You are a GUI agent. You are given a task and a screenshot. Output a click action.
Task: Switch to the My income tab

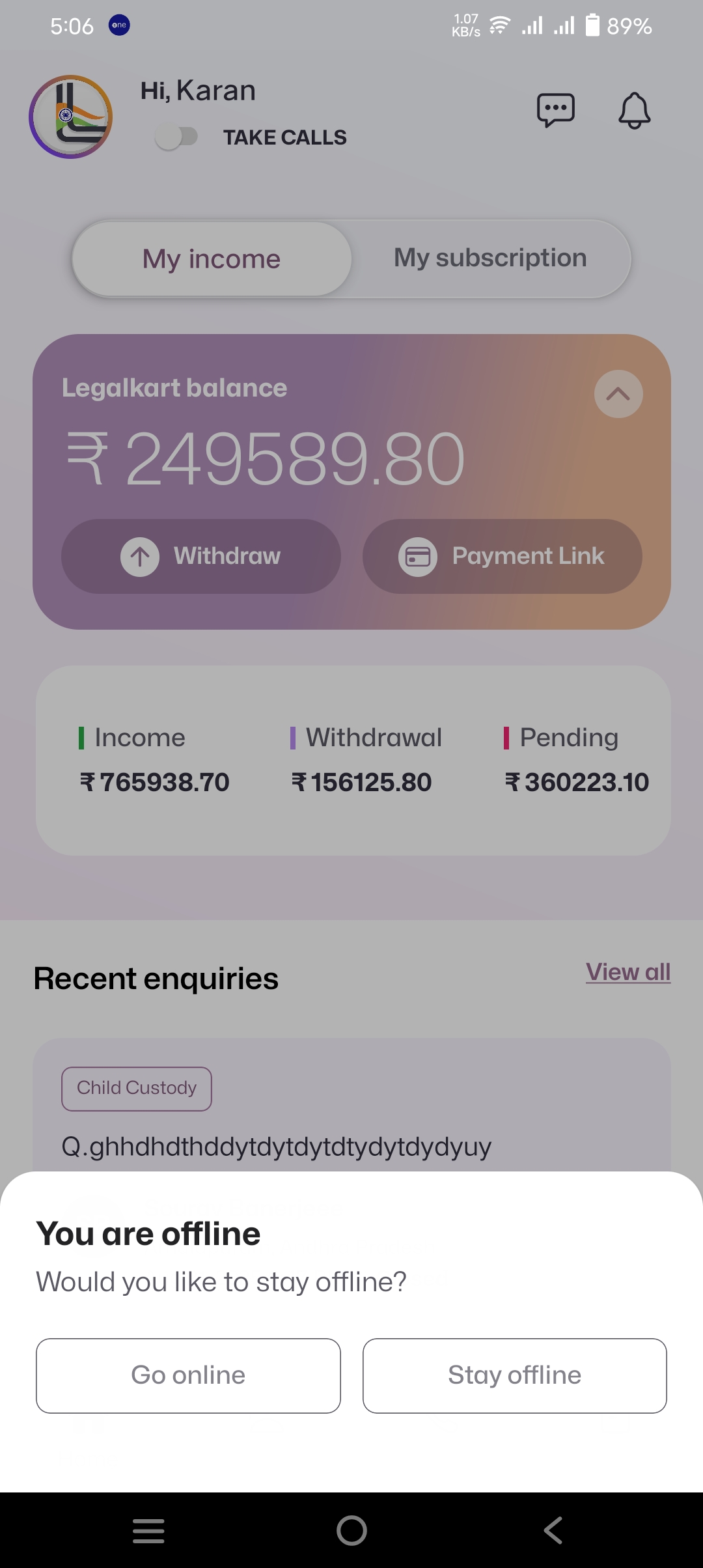(x=212, y=259)
